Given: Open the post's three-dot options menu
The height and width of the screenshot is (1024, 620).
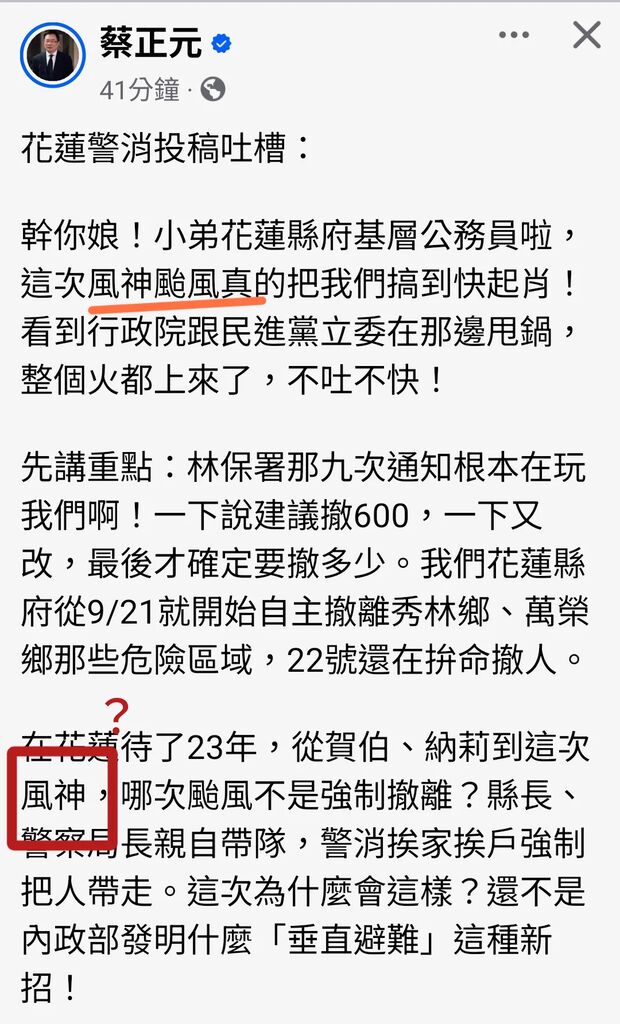Looking at the screenshot, I should 513,36.
